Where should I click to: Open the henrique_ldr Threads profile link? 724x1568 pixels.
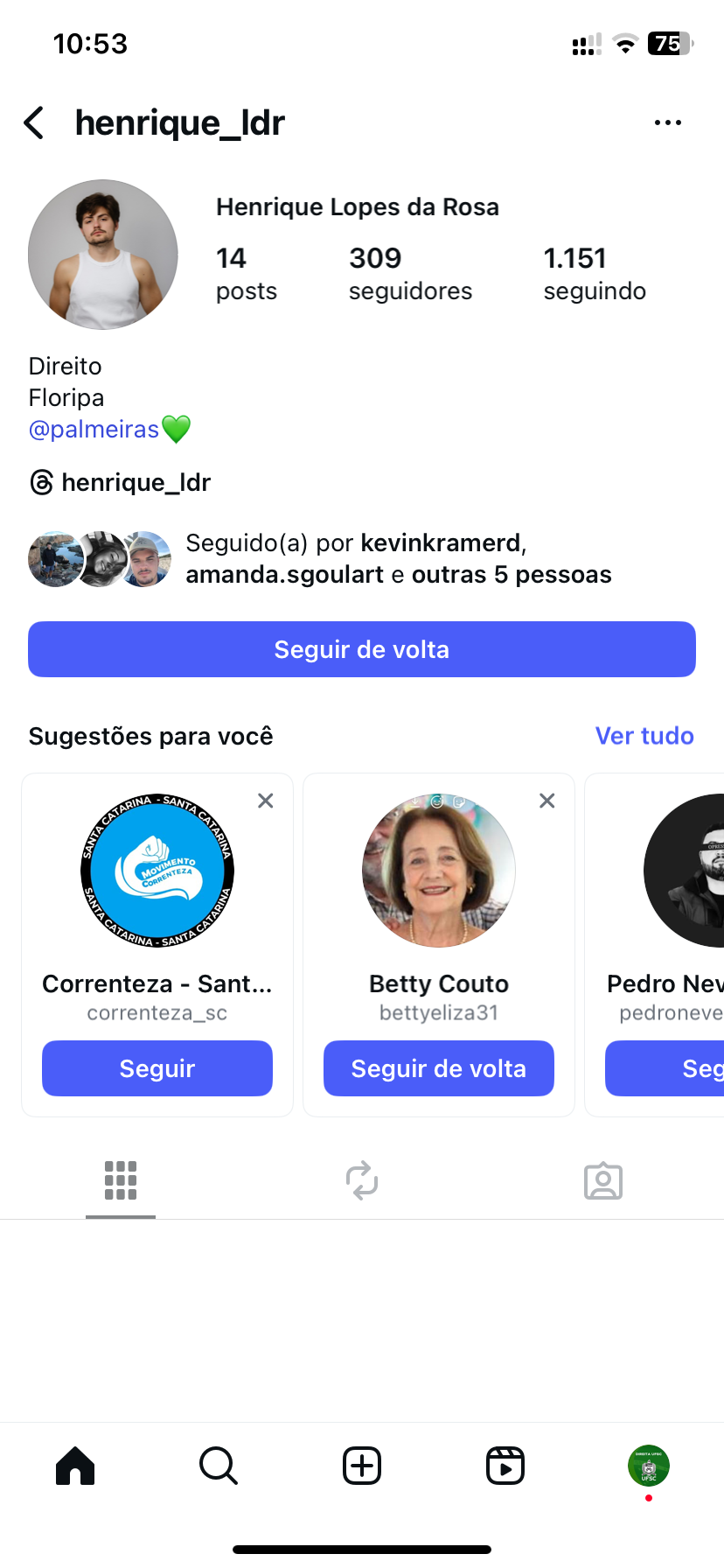point(121,482)
